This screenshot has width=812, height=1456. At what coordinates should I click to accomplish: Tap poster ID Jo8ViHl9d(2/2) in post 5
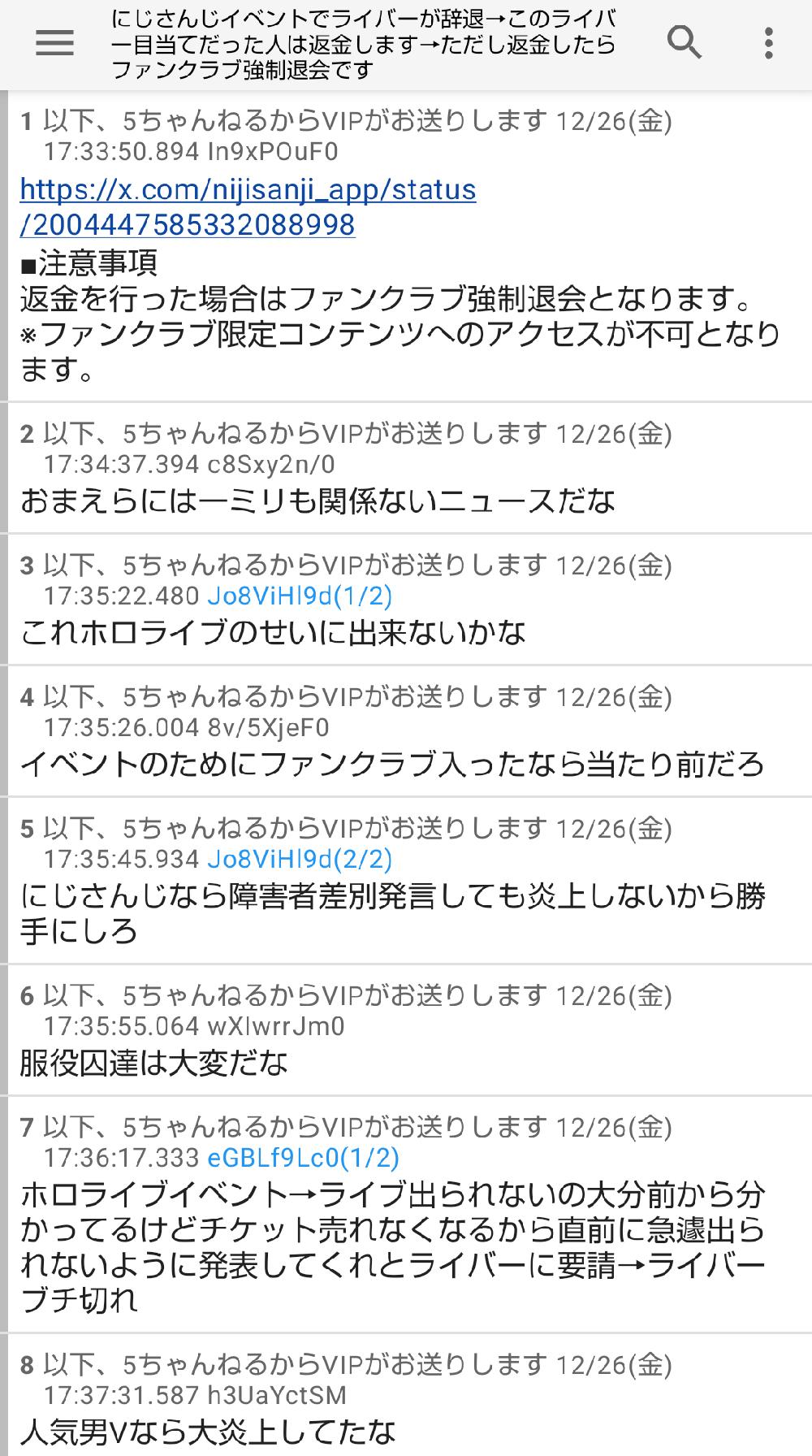[300, 859]
